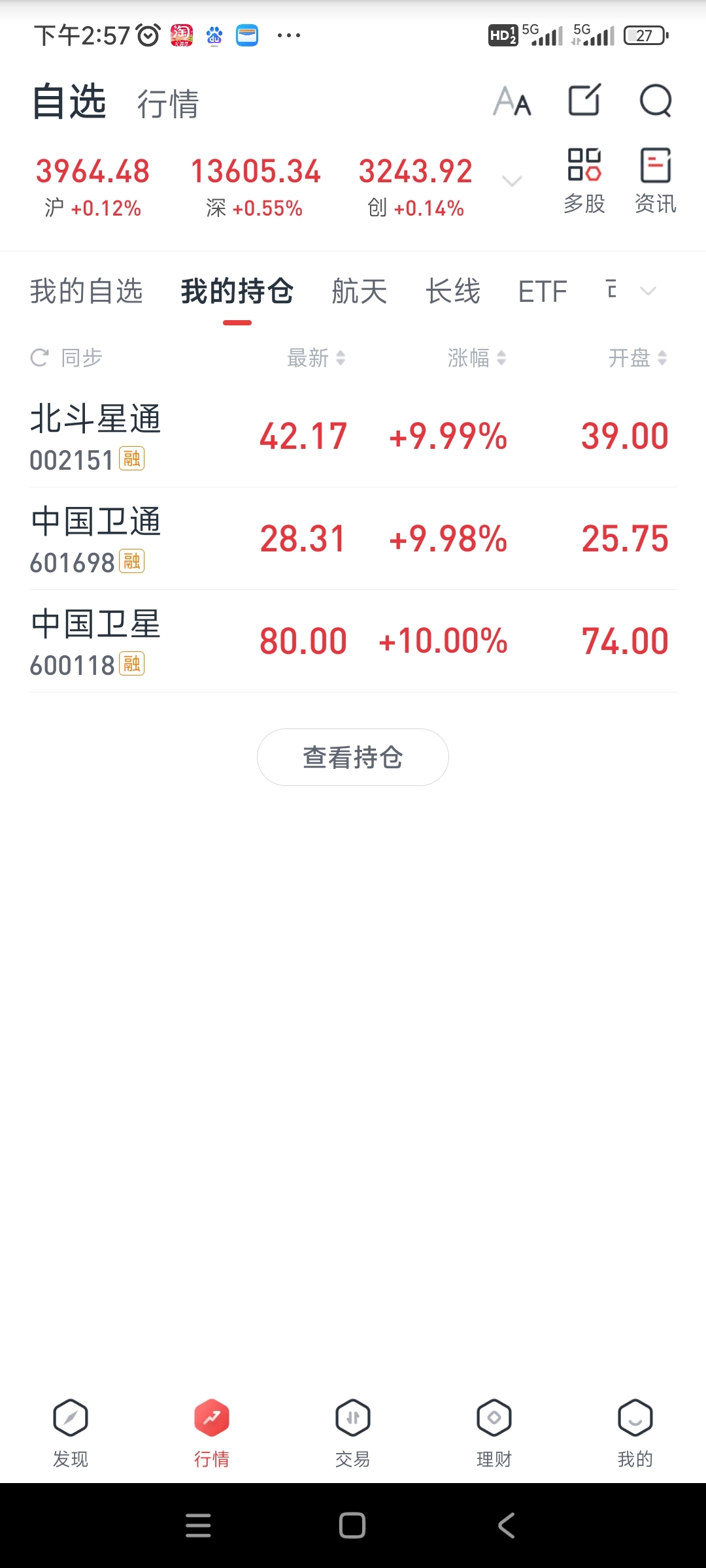This screenshot has height=1568, width=706.
Task: Select the 我的自选 list tab
Action: (86, 291)
